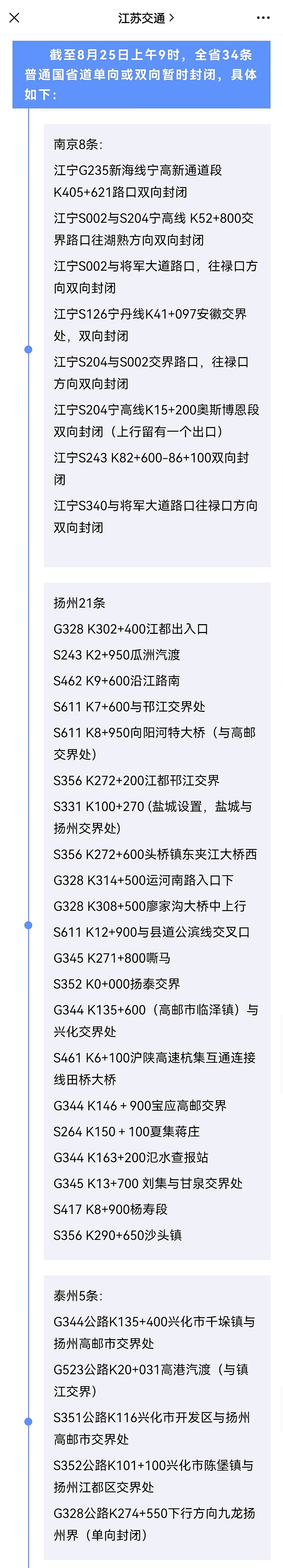Open the 江苏交通 account profile

[x=146, y=18]
